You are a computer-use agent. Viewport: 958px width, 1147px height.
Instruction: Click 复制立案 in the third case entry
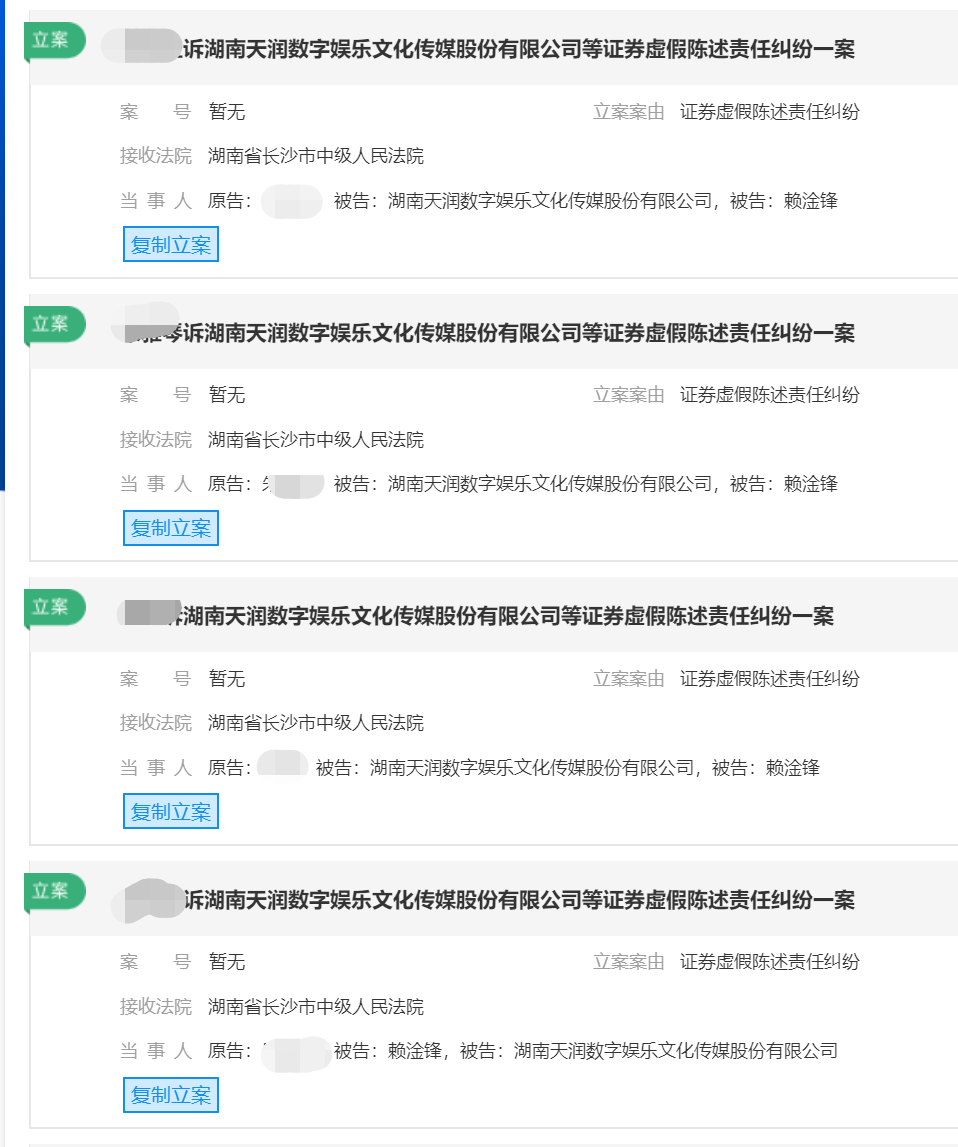tap(170, 811)
